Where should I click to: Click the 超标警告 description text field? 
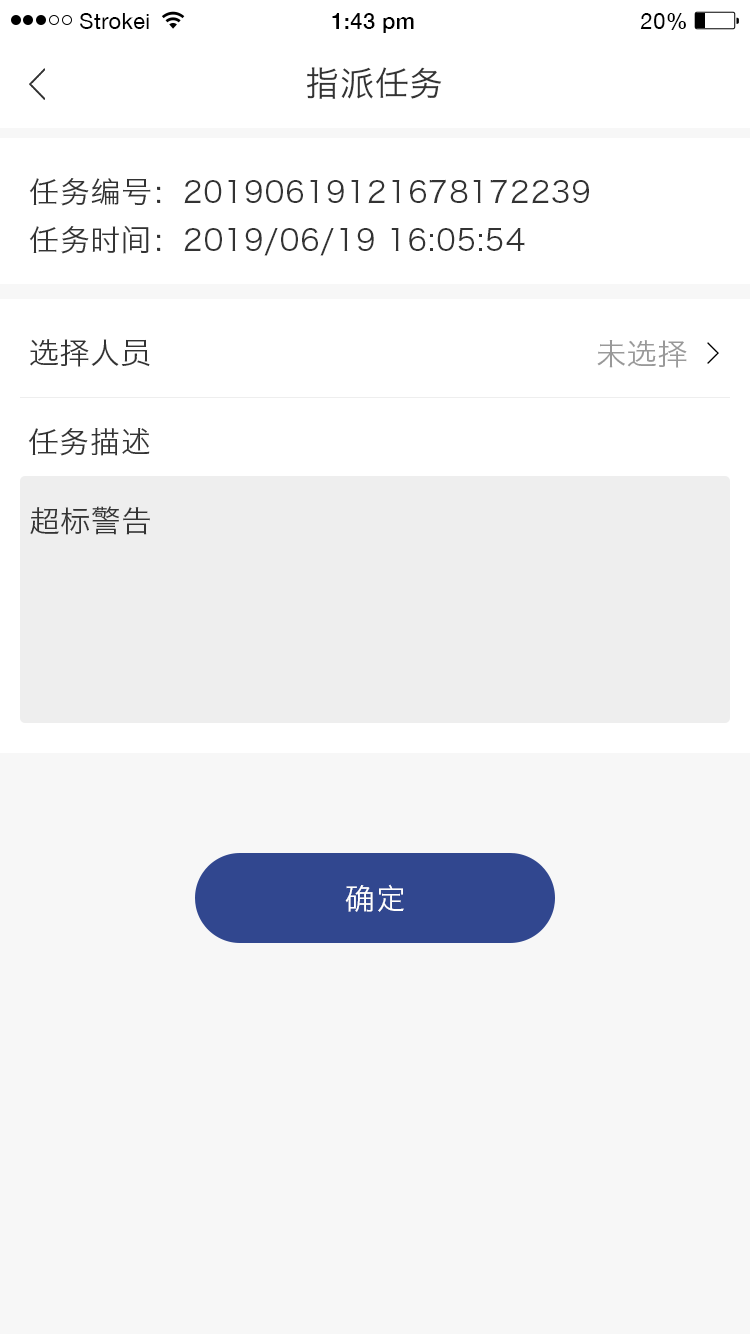[375, 598]
